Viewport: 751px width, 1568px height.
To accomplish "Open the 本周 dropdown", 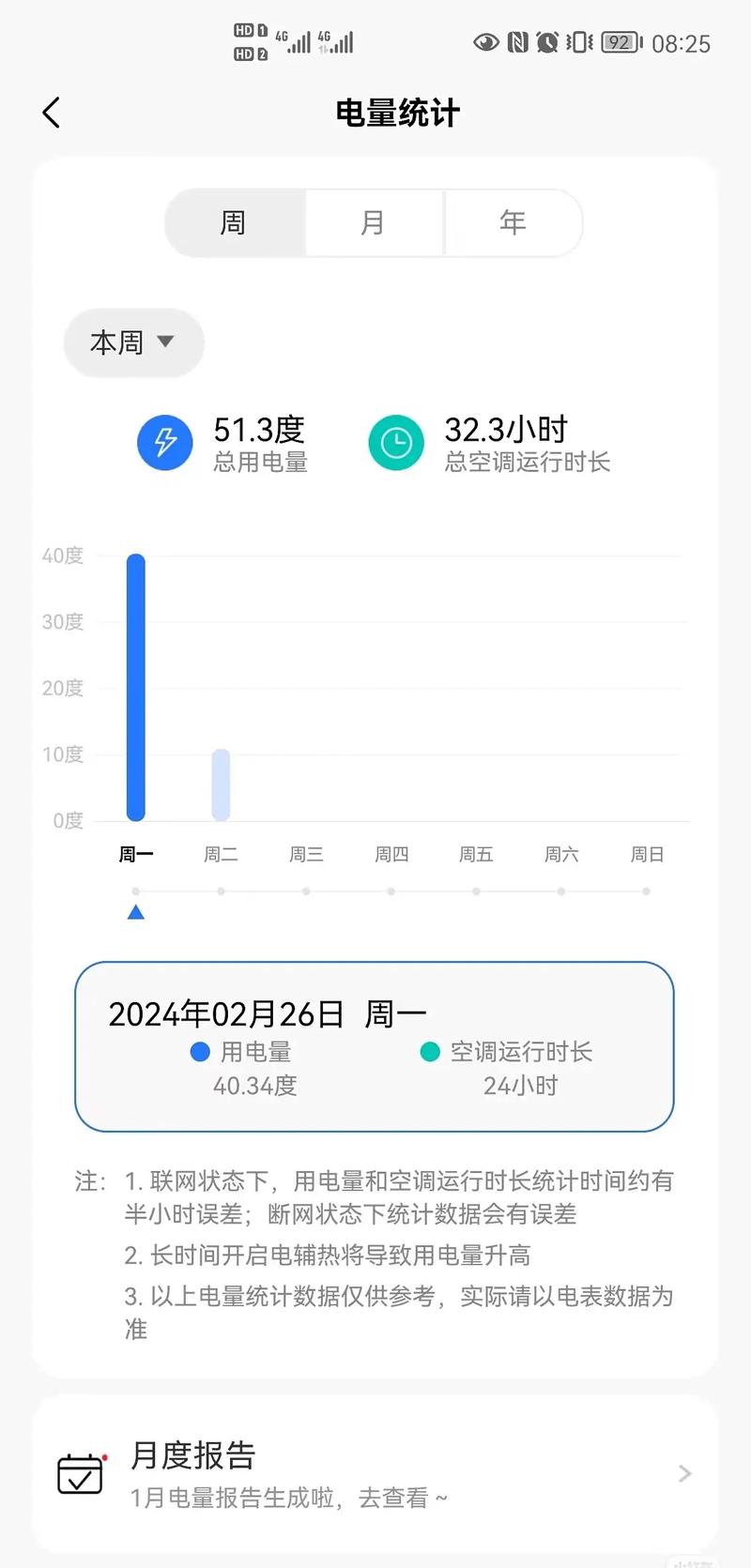I will click(x=133, y=343).
